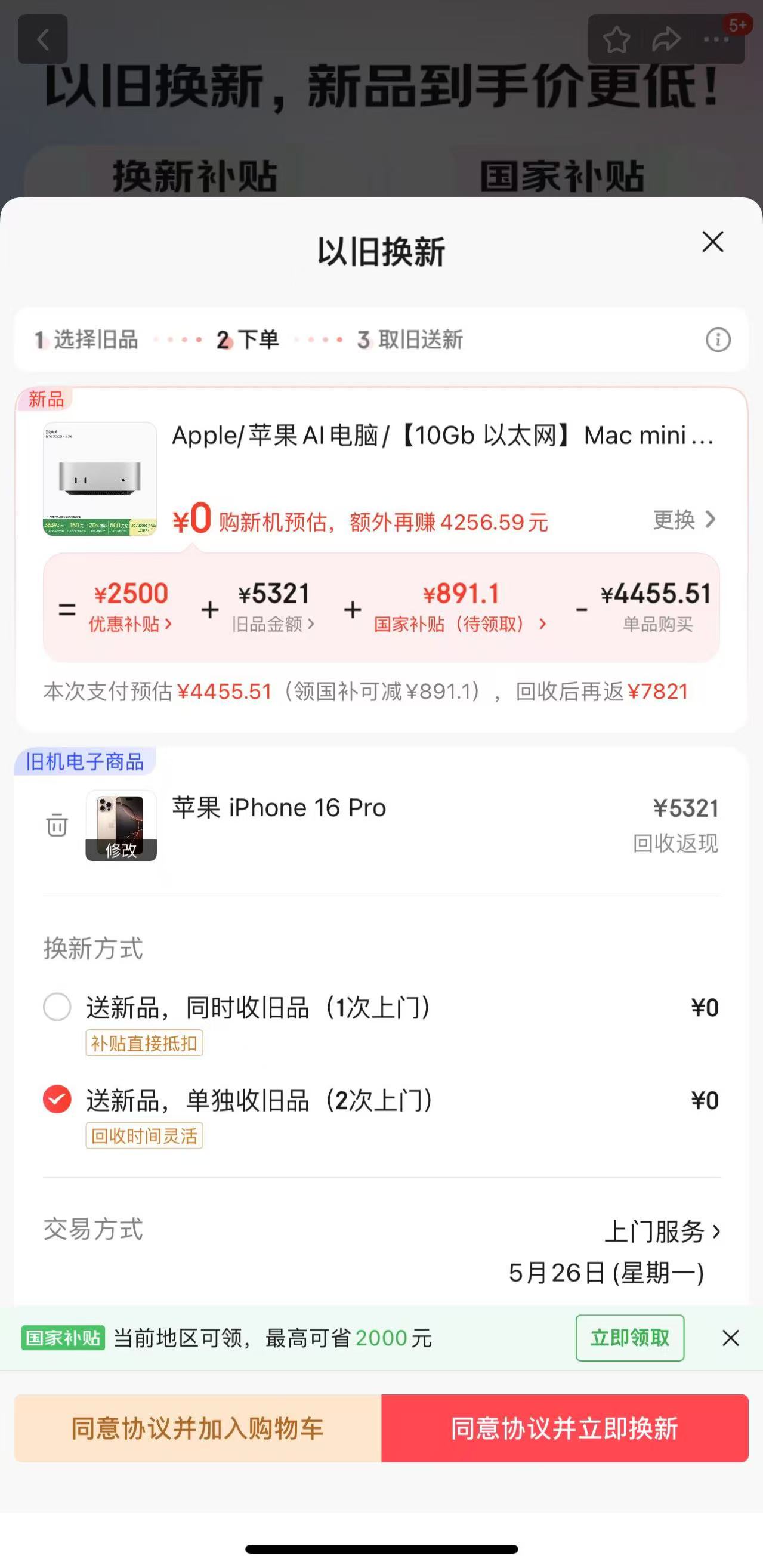The height and width of the screenshot is (1568, 763).
Task: Open the Mac mini new product thumbnail
Action: tap(100, 479)
